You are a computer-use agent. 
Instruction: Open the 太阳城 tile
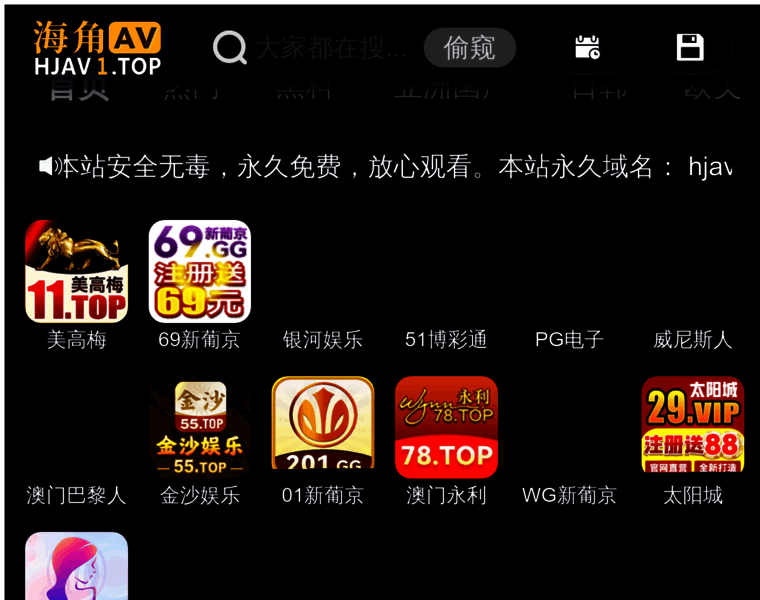692,427
